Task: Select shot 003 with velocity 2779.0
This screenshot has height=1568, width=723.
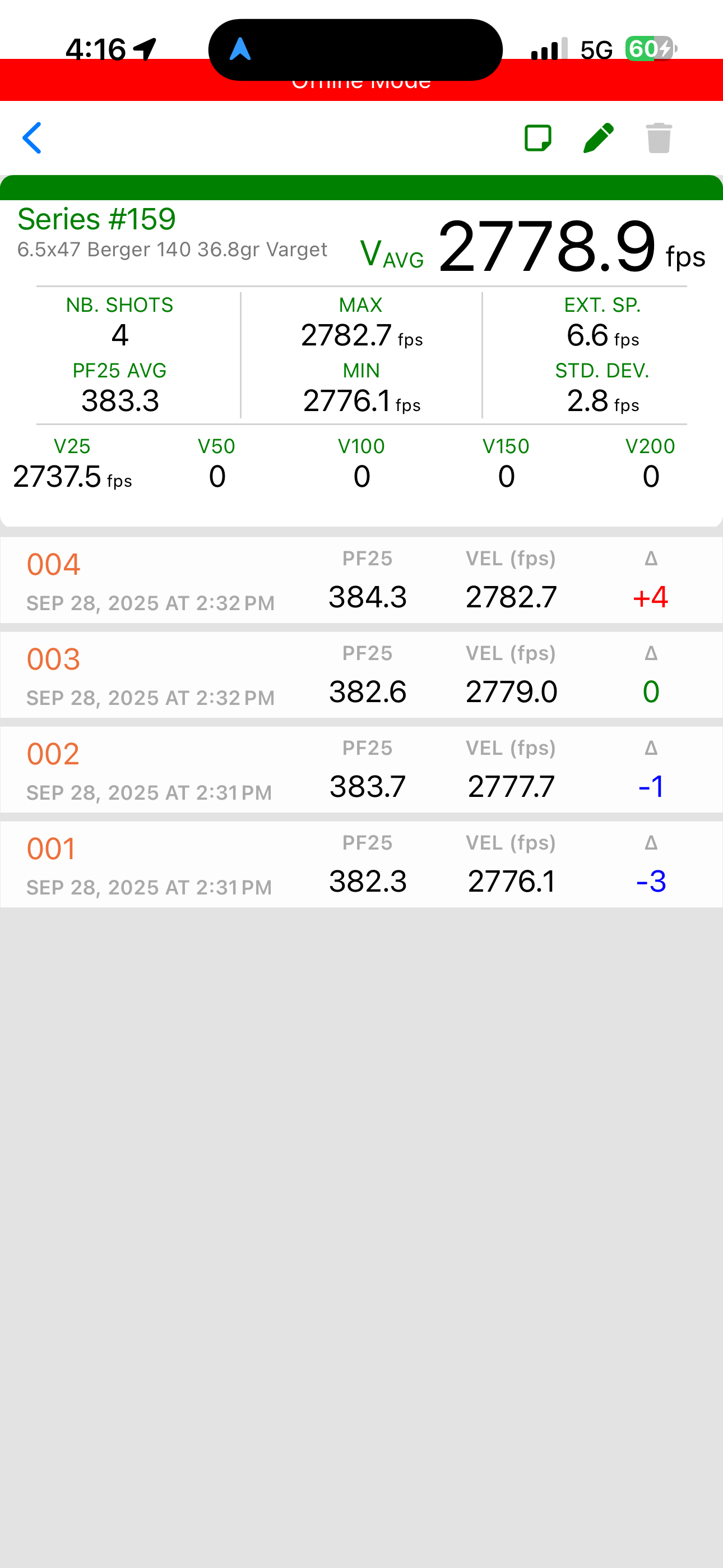Action: pos(361,675)
